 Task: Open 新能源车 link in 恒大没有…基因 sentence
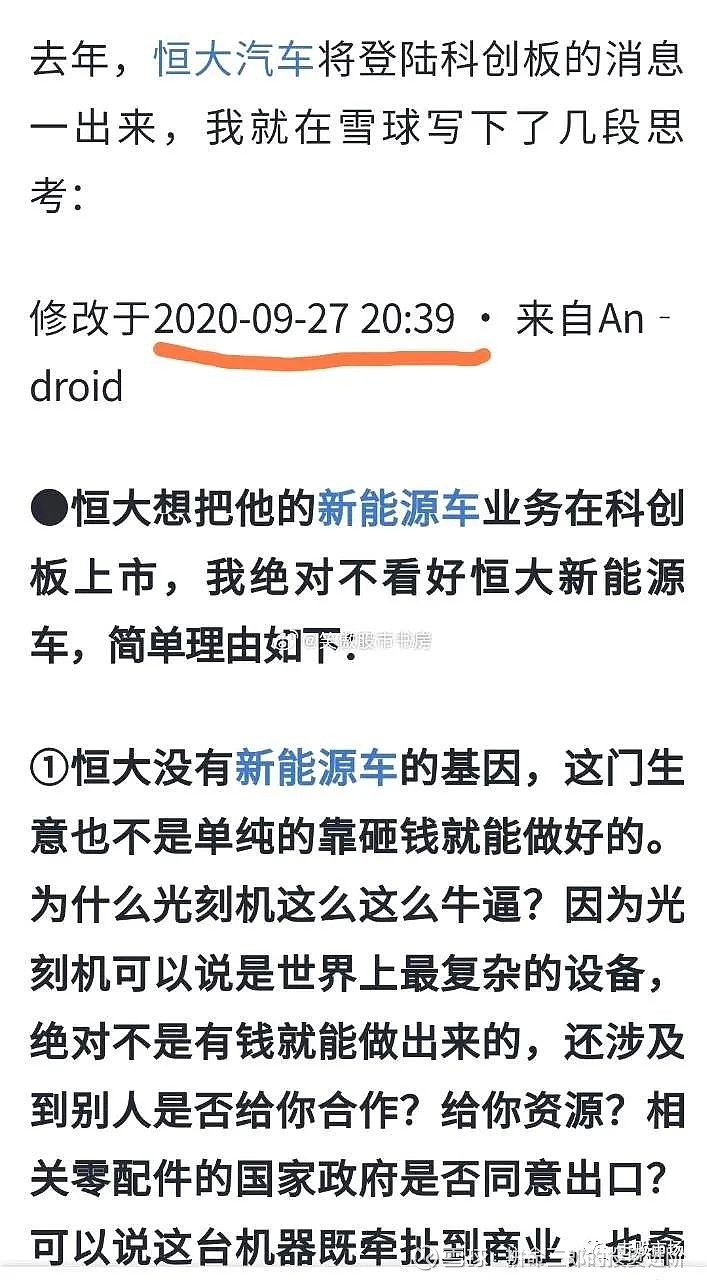[x=317, y=769]
